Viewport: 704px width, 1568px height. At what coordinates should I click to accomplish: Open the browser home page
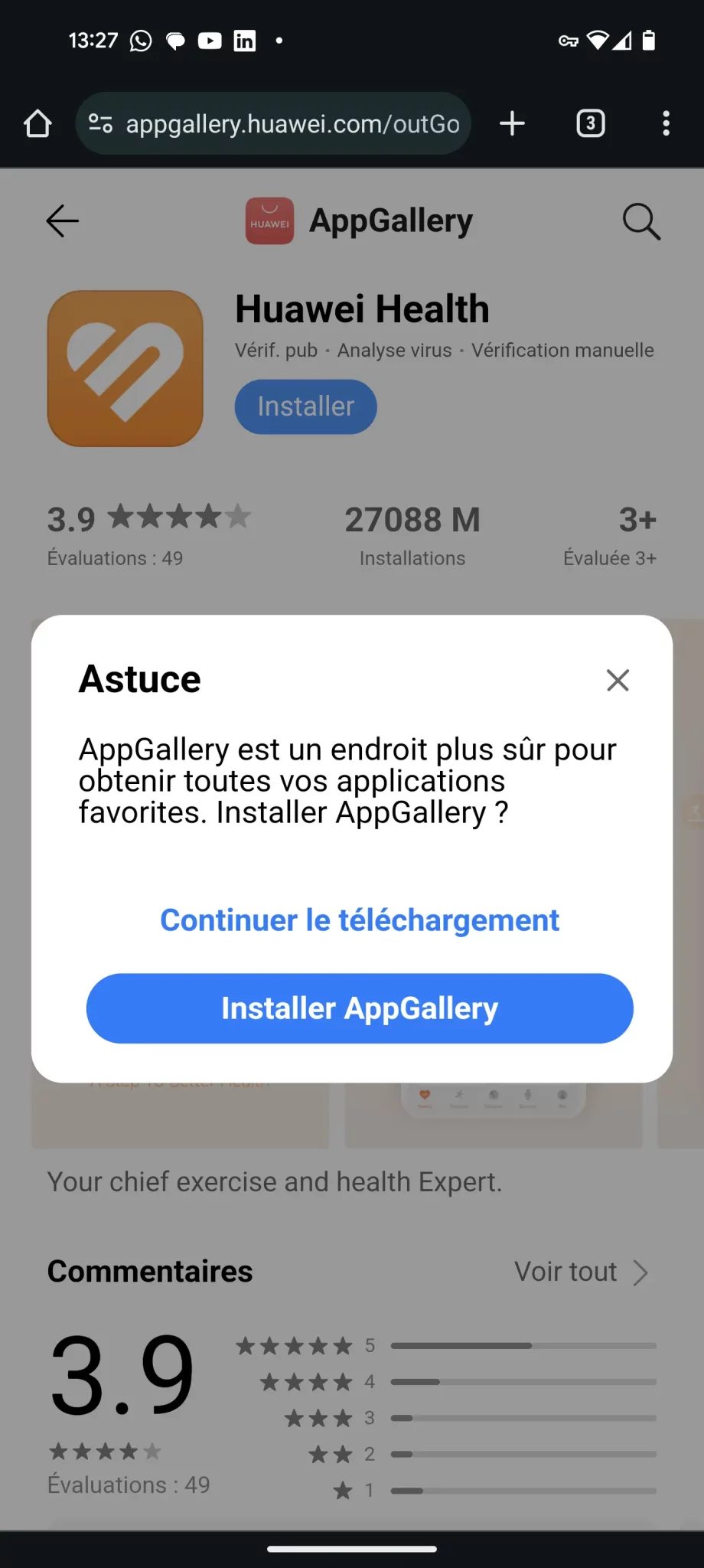coord(37,123)
